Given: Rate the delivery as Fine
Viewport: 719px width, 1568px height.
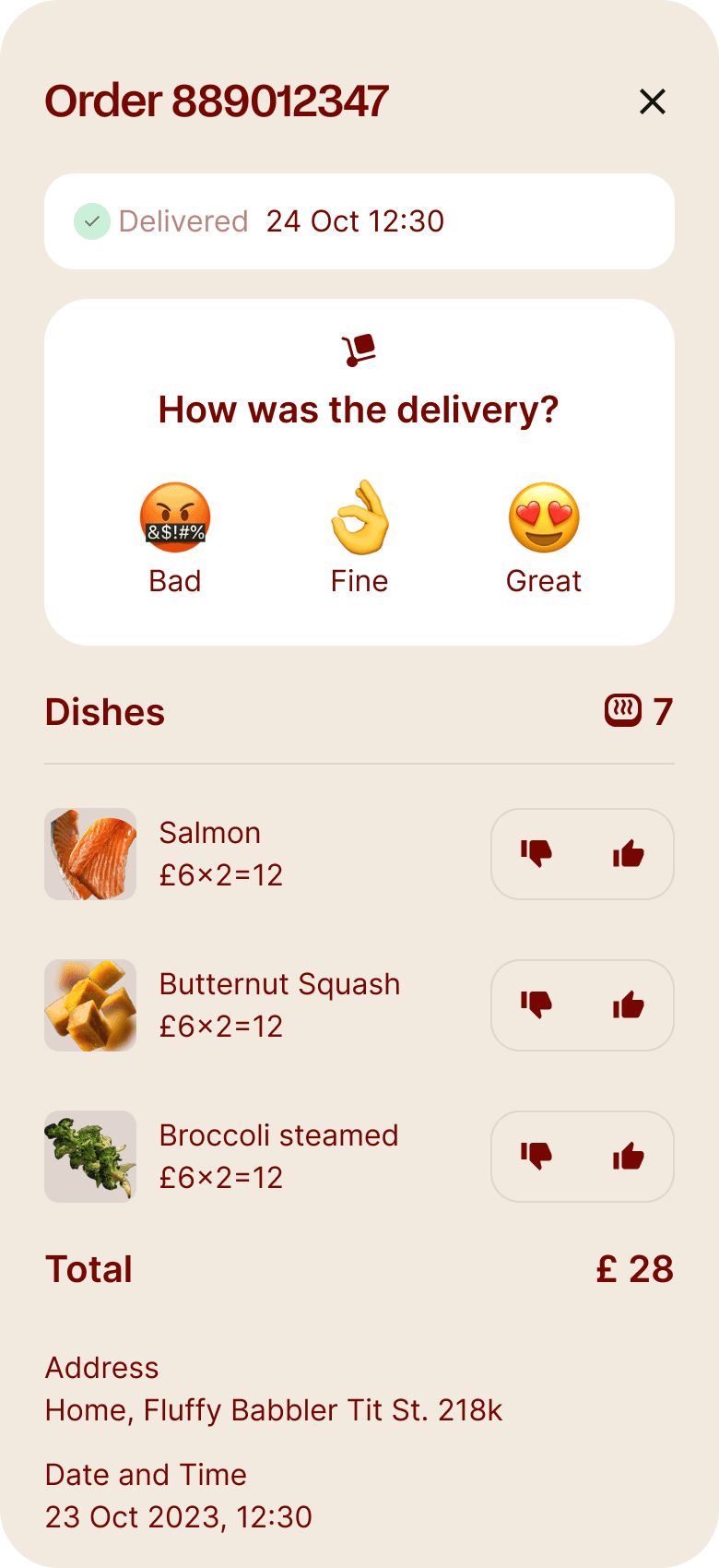Looking at the screenshot, I should 359,537.
